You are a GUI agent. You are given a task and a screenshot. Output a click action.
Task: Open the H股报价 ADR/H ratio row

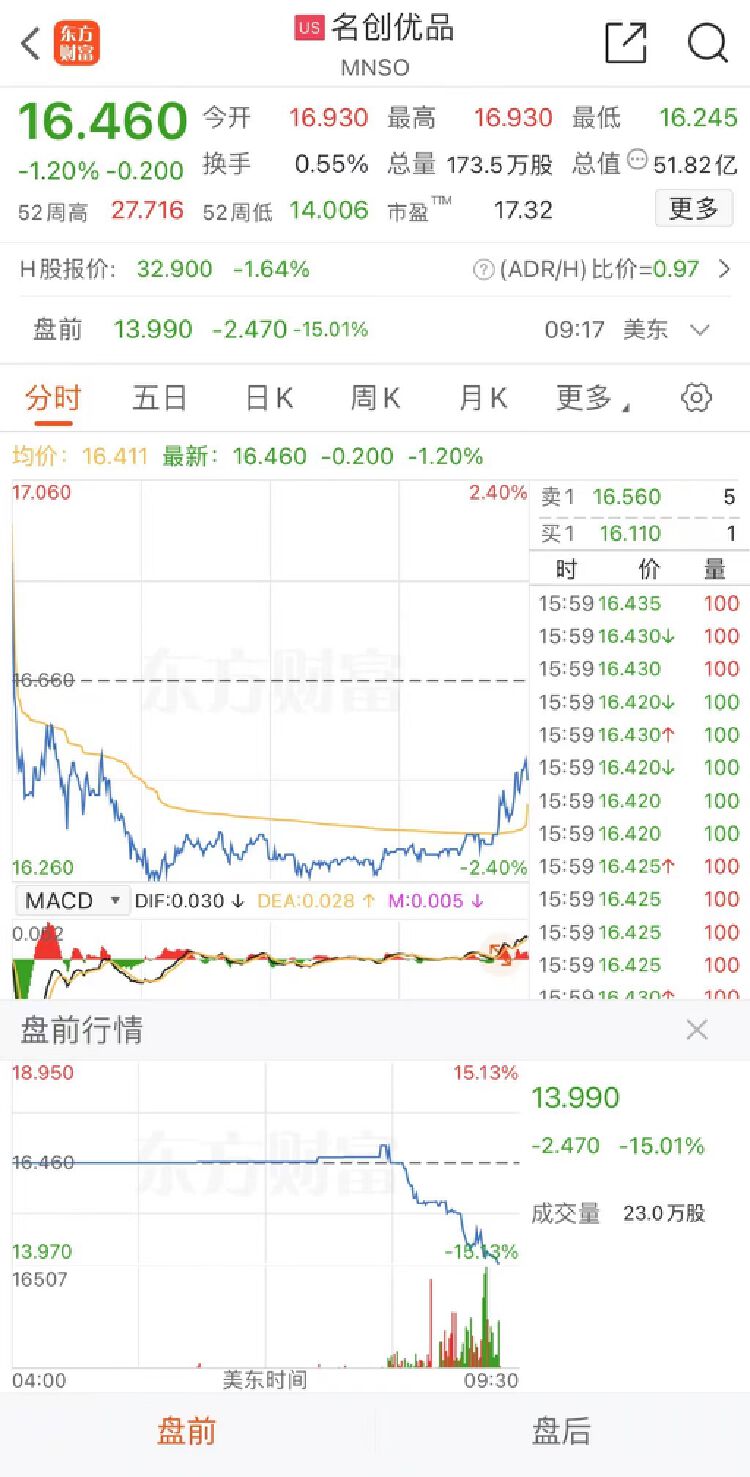pos(375,269)
